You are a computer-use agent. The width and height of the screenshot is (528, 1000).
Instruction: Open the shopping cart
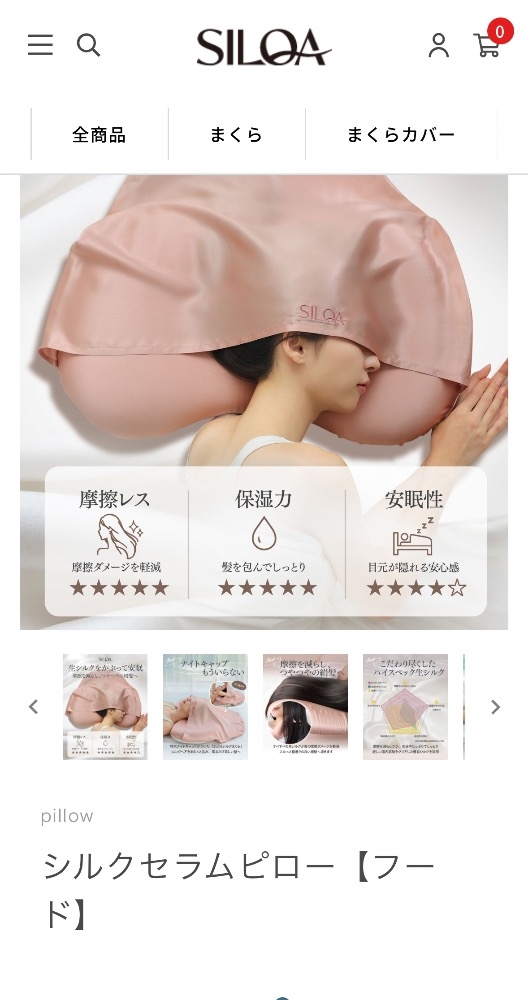491,41
